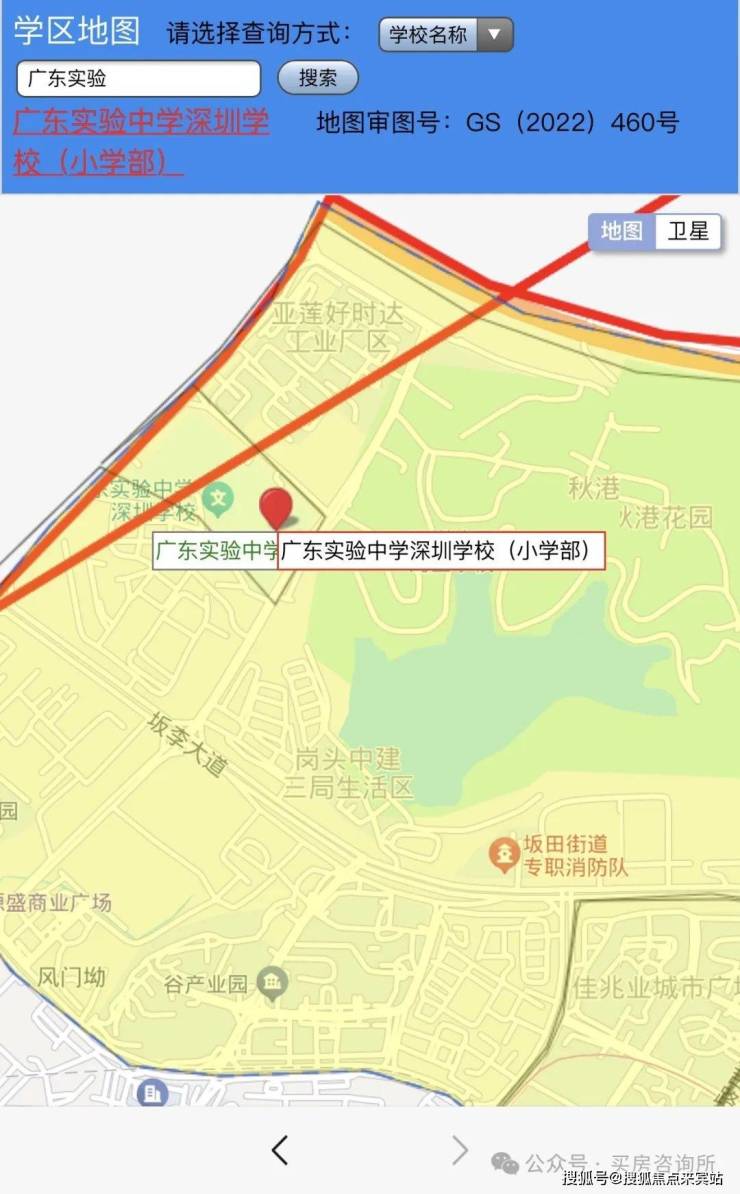This screenshot has width=740, height=1194.
Task: Go back with the browser back arrow
Action: click(280, 1150)
